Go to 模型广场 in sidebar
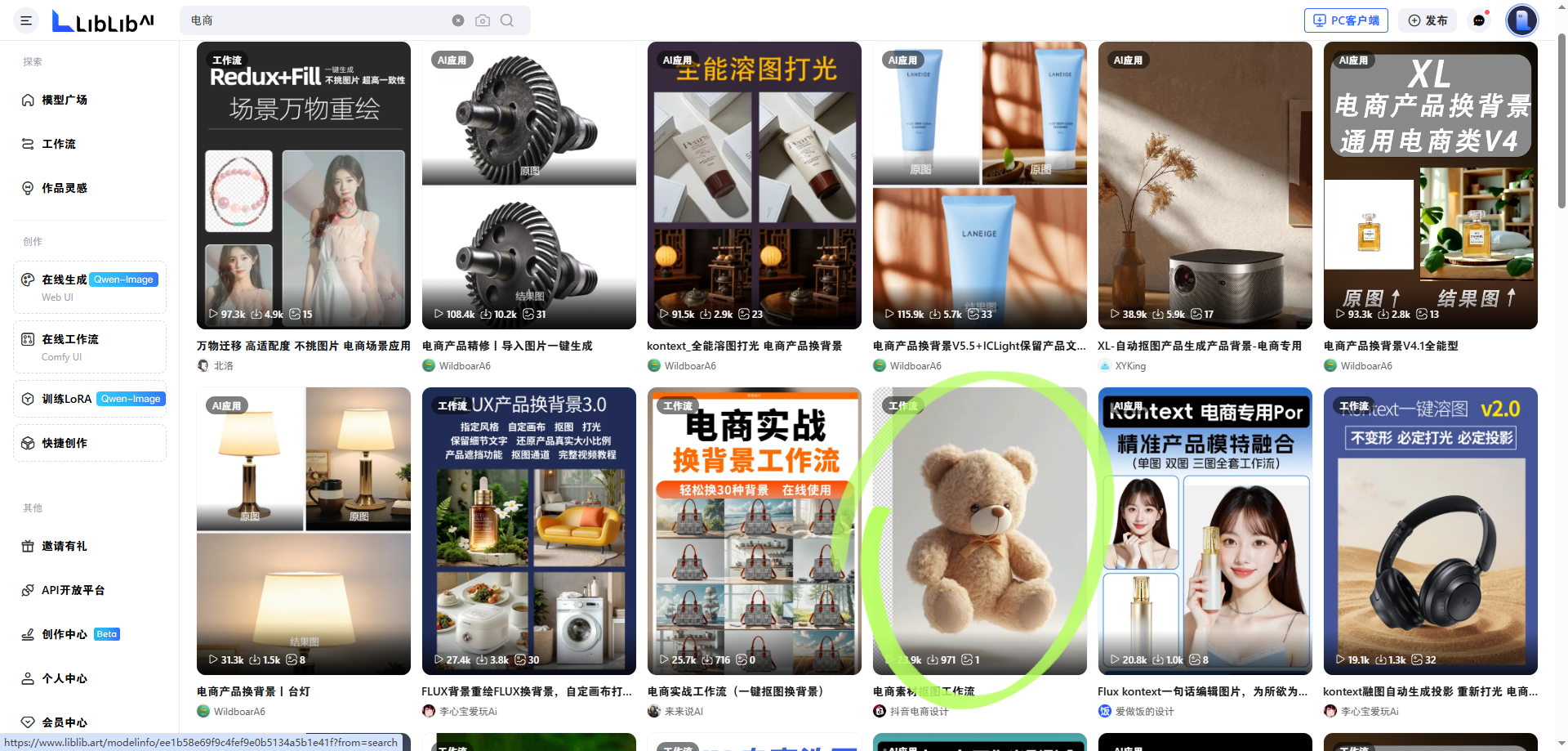 65,100
